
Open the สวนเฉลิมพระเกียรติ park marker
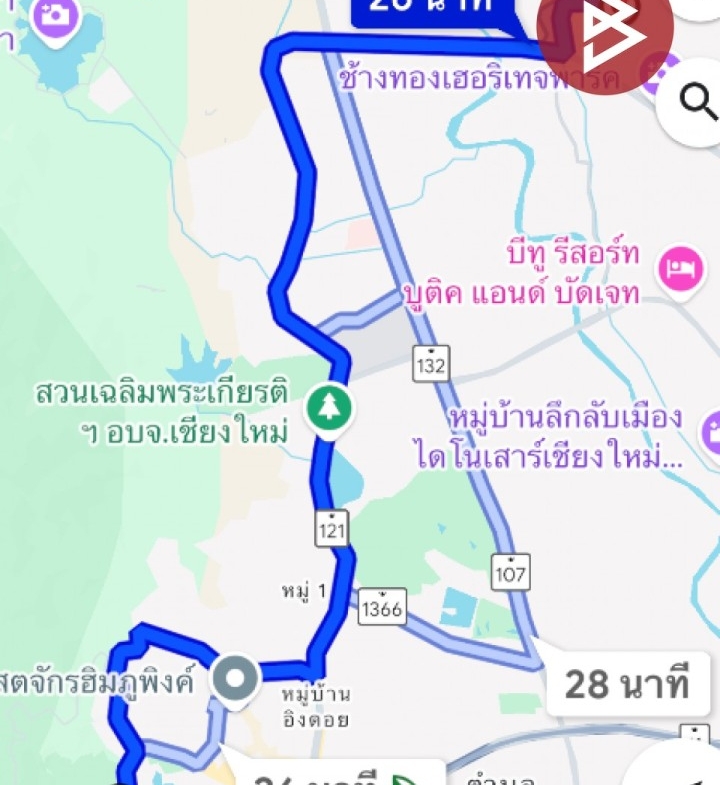(327, 409)
